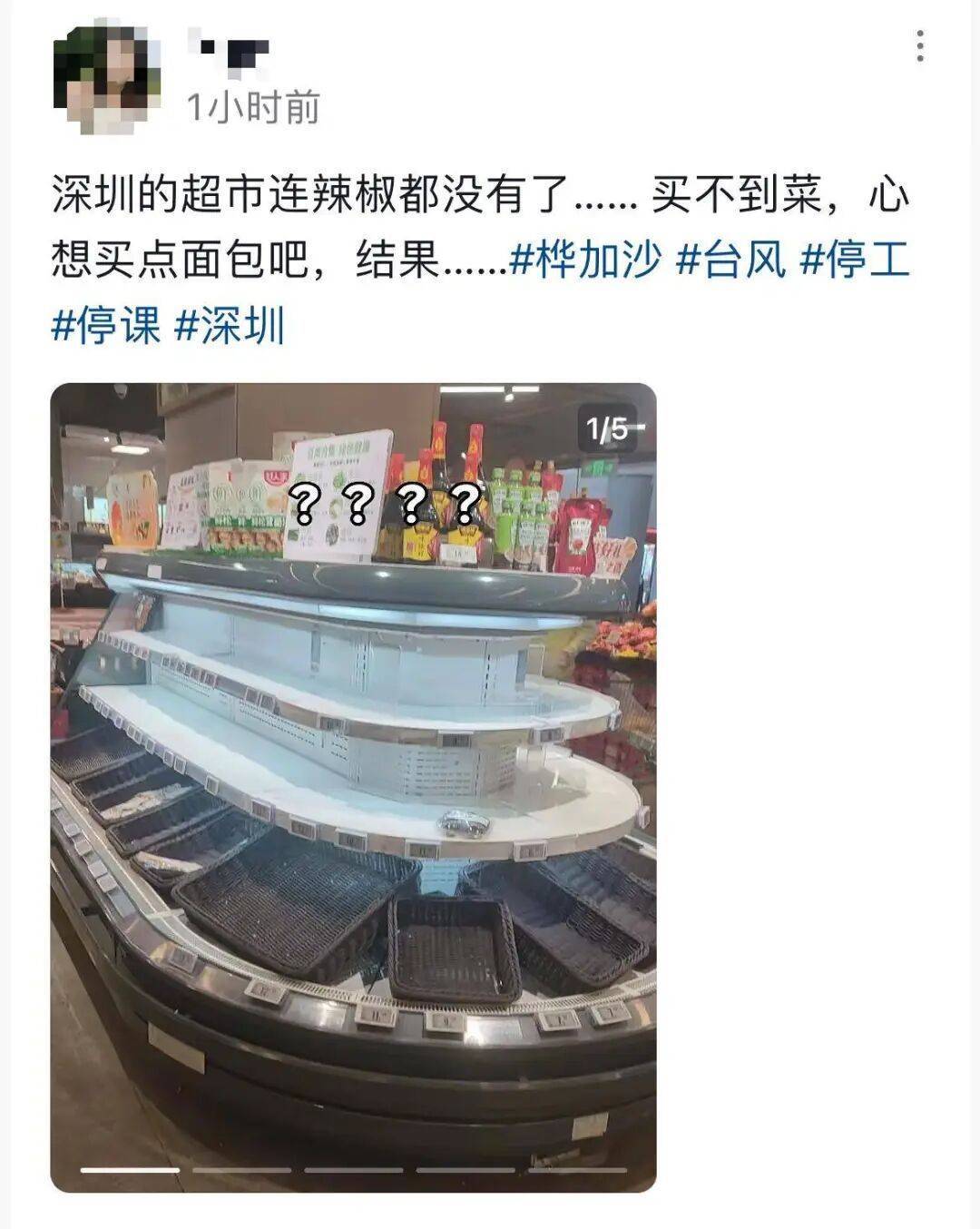Open the poster's profile avatar
The width and height of the screenshot is (980, 1229).
tap(107, 77)
